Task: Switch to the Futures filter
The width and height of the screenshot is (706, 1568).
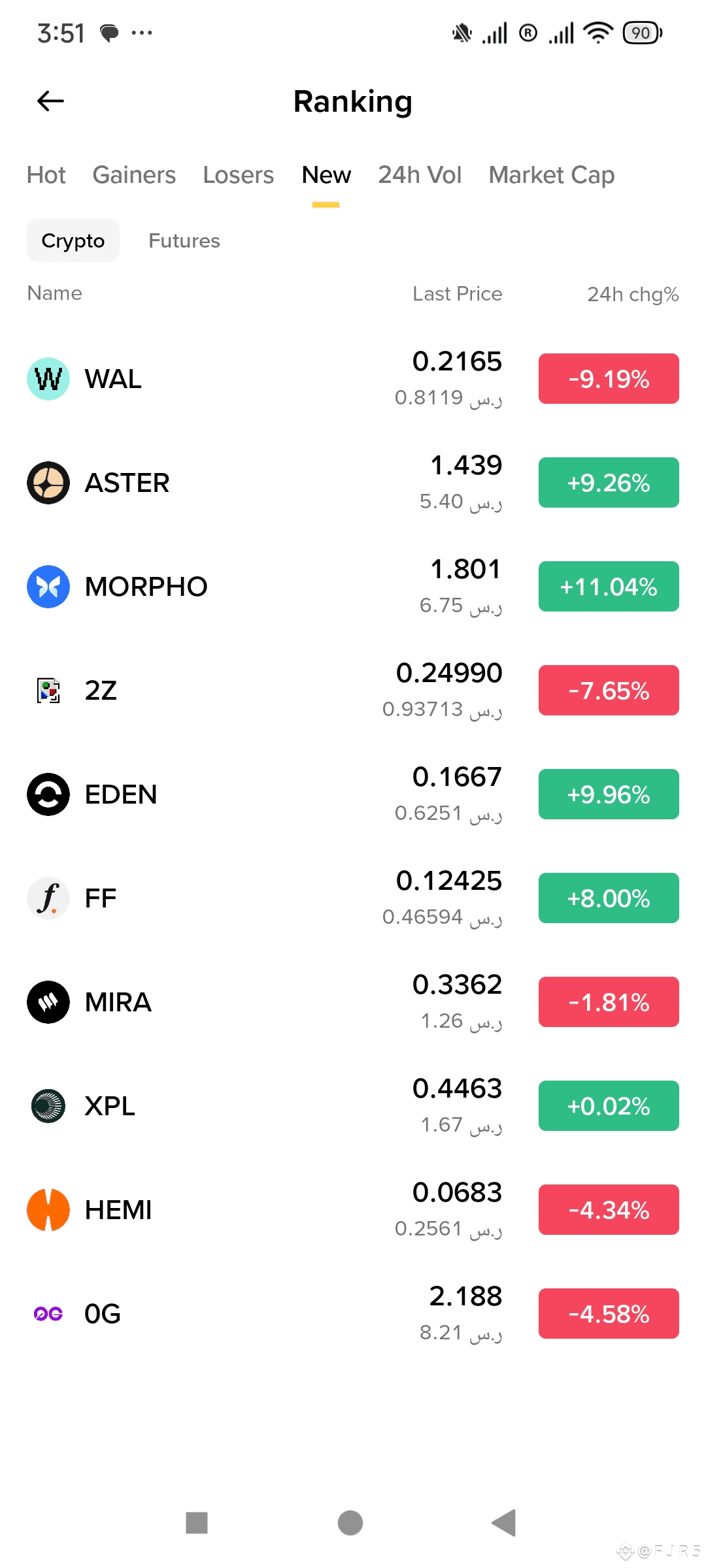Action: pos(184,241)
